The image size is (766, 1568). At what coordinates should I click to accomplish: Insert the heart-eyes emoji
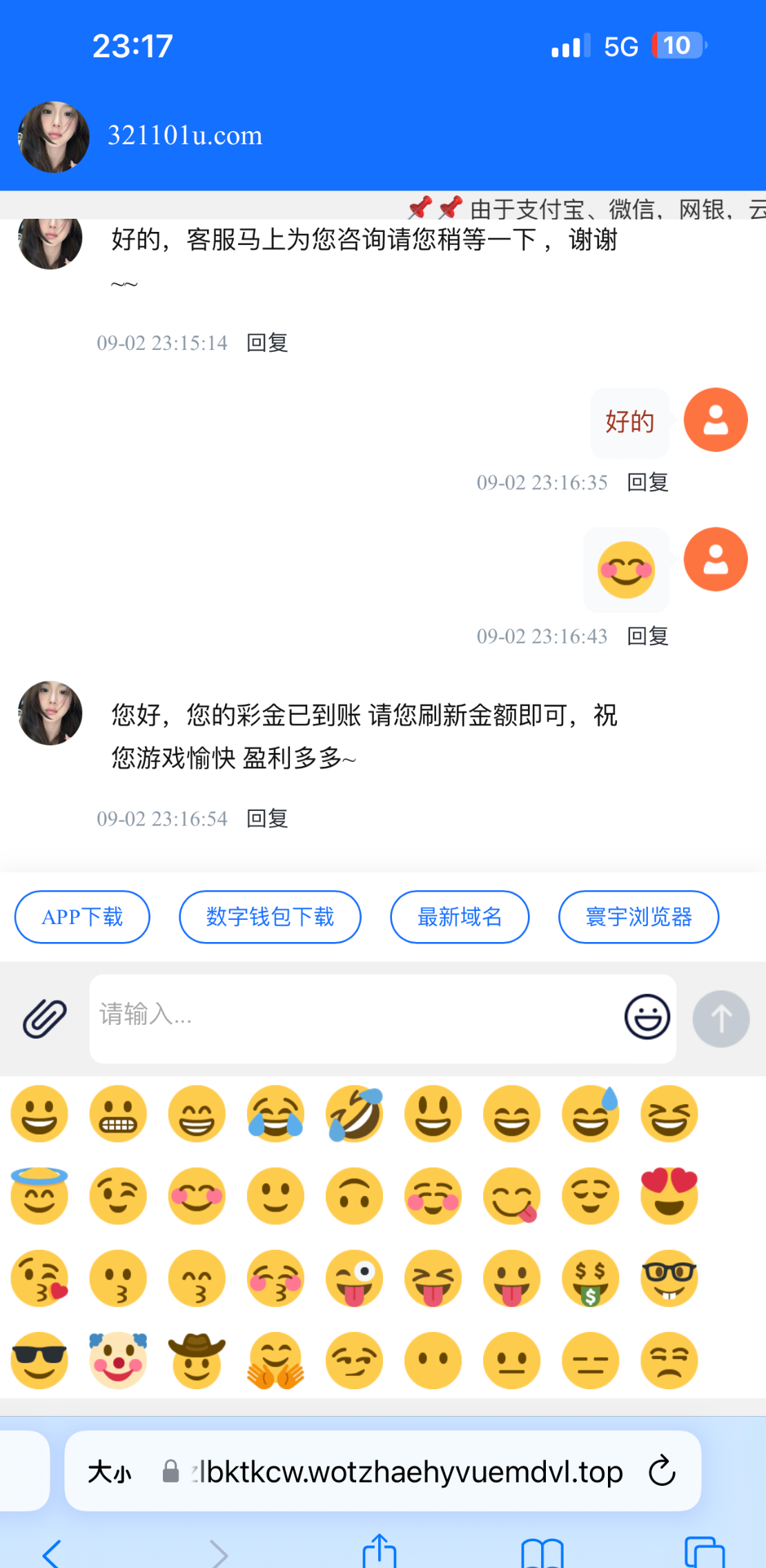pos(669,1195)
